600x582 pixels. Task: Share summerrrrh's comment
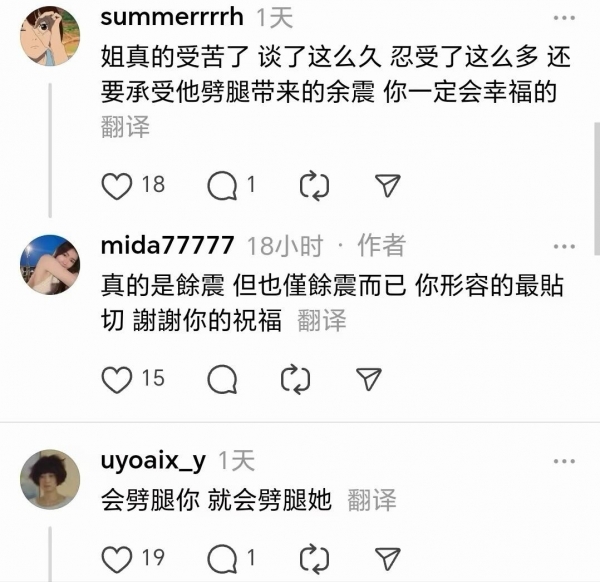click(x=387, y=185)
